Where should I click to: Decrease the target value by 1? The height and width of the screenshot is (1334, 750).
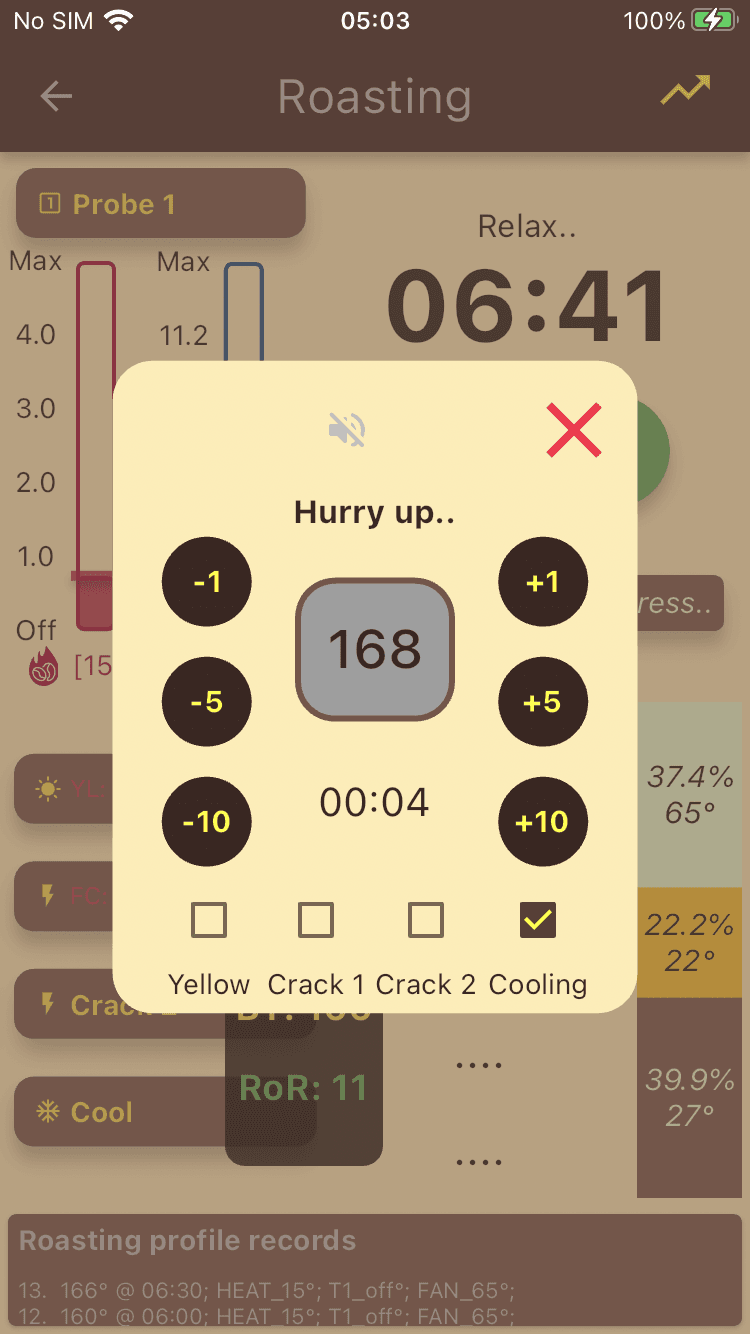(x=207, y=582)
